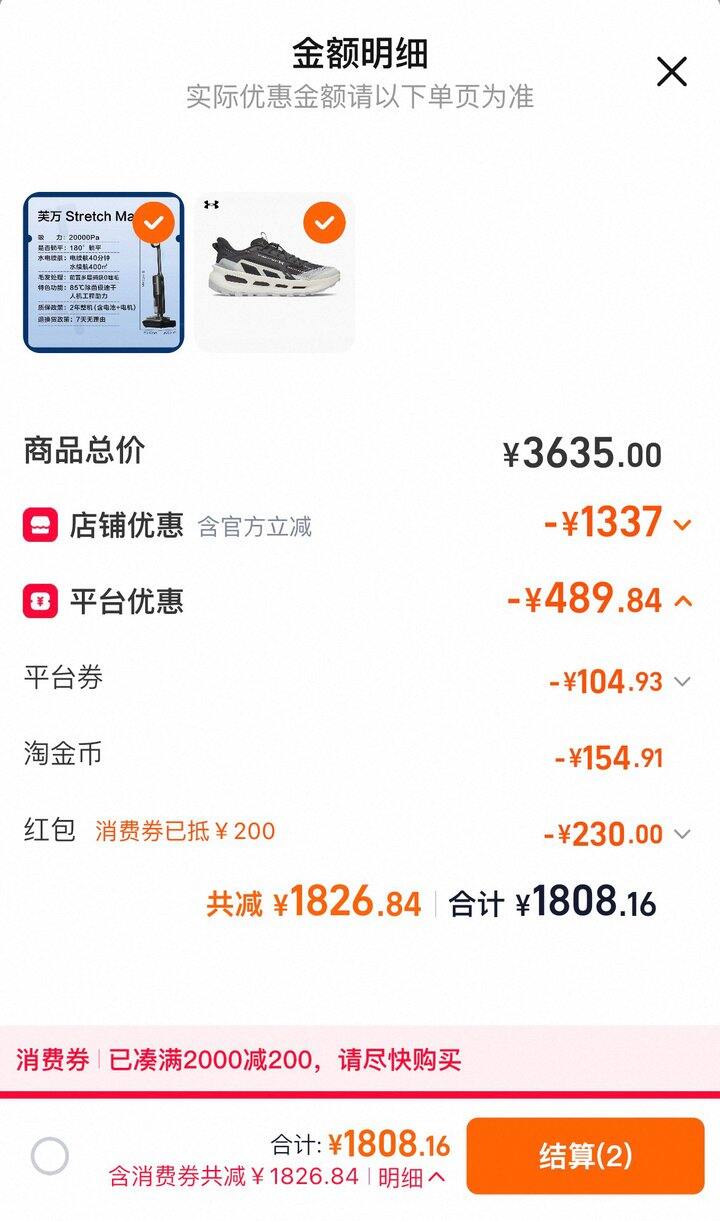Collapse 明细 link in bottom bar

point(412,1177)
